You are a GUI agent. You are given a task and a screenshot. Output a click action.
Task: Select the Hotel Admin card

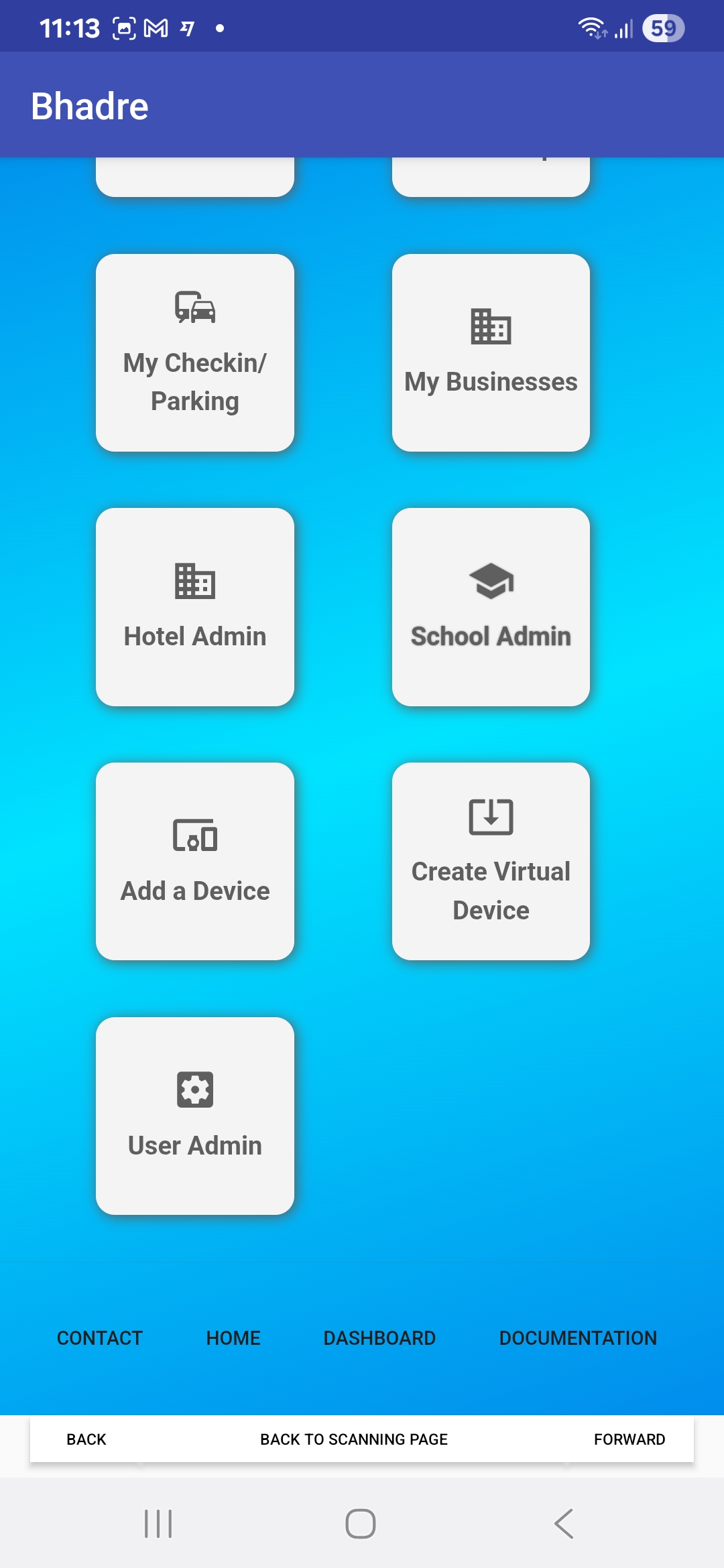click(x=195, y=607)
